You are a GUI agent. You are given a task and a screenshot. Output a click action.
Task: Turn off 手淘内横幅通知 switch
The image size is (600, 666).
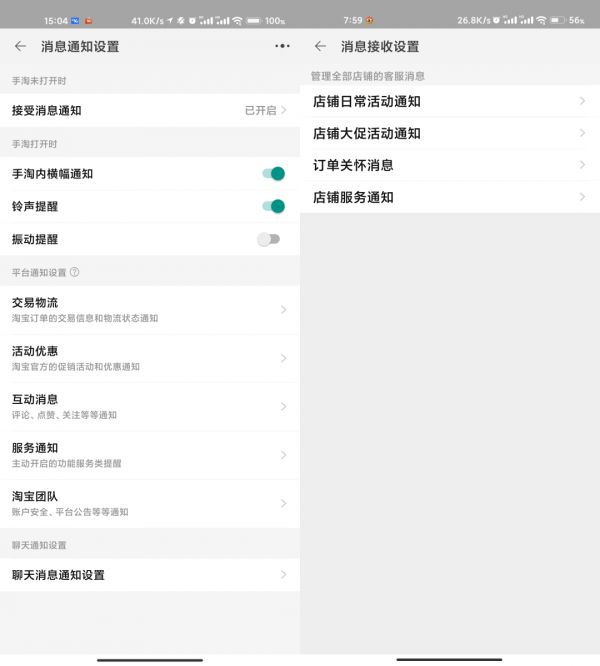click(272, 174)
